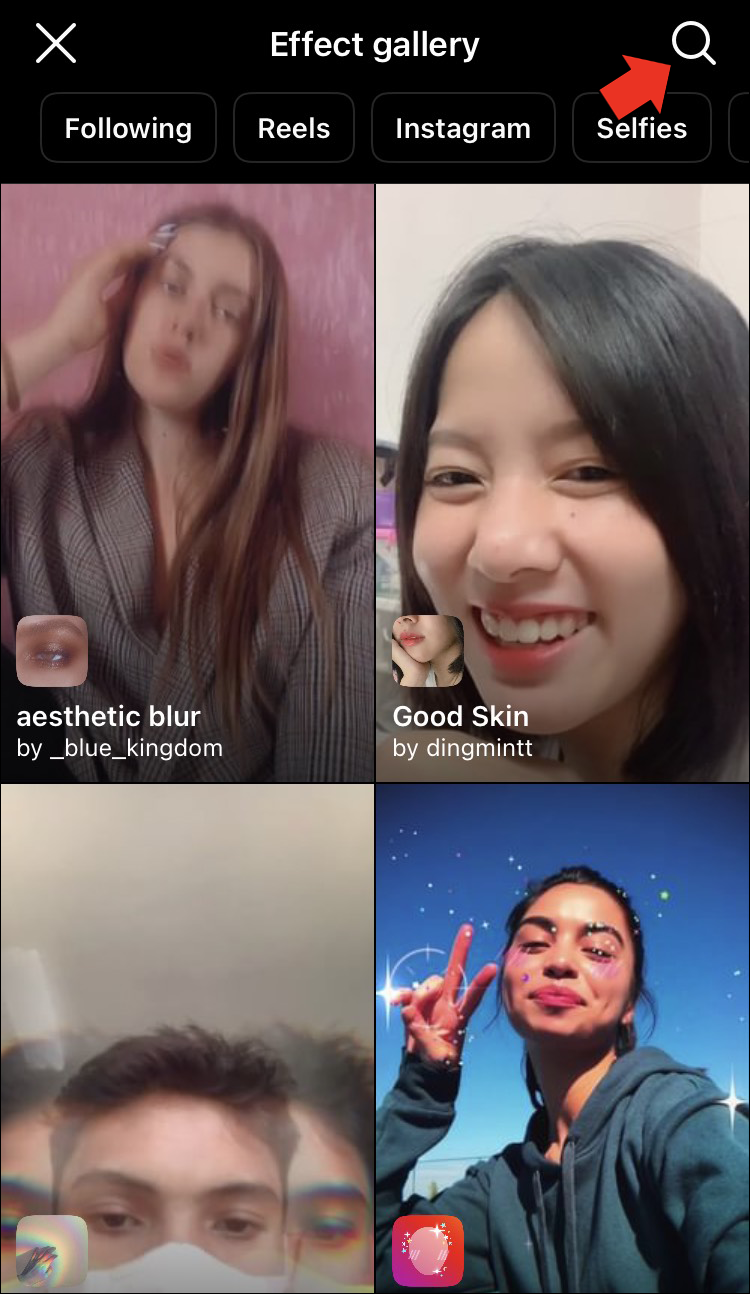
Task: Choose the Instagram category chip
Action: (462, 128)
